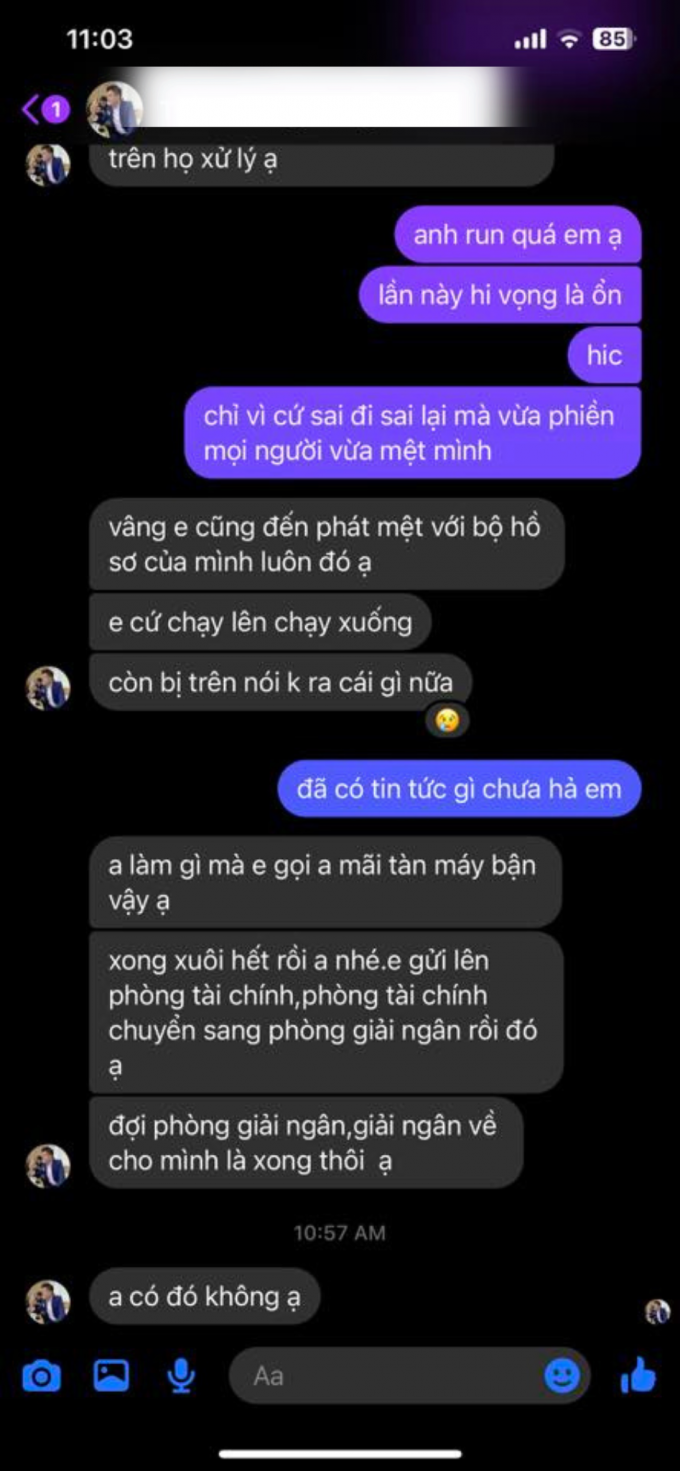Screen dimensions: 680x1471
Task: Open the photo gallery picker
Action: [111, 1376]
